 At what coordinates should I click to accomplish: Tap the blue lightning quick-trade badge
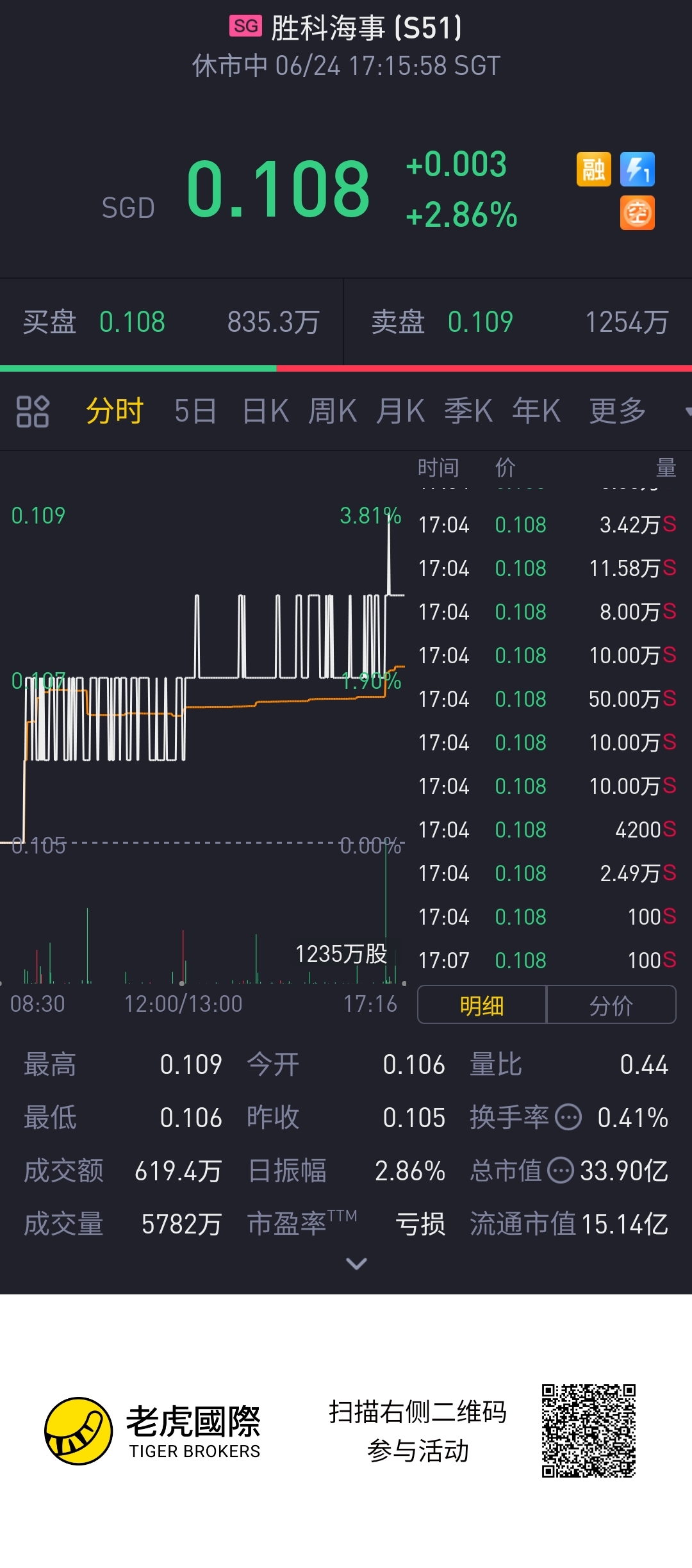tap(638, 170)
